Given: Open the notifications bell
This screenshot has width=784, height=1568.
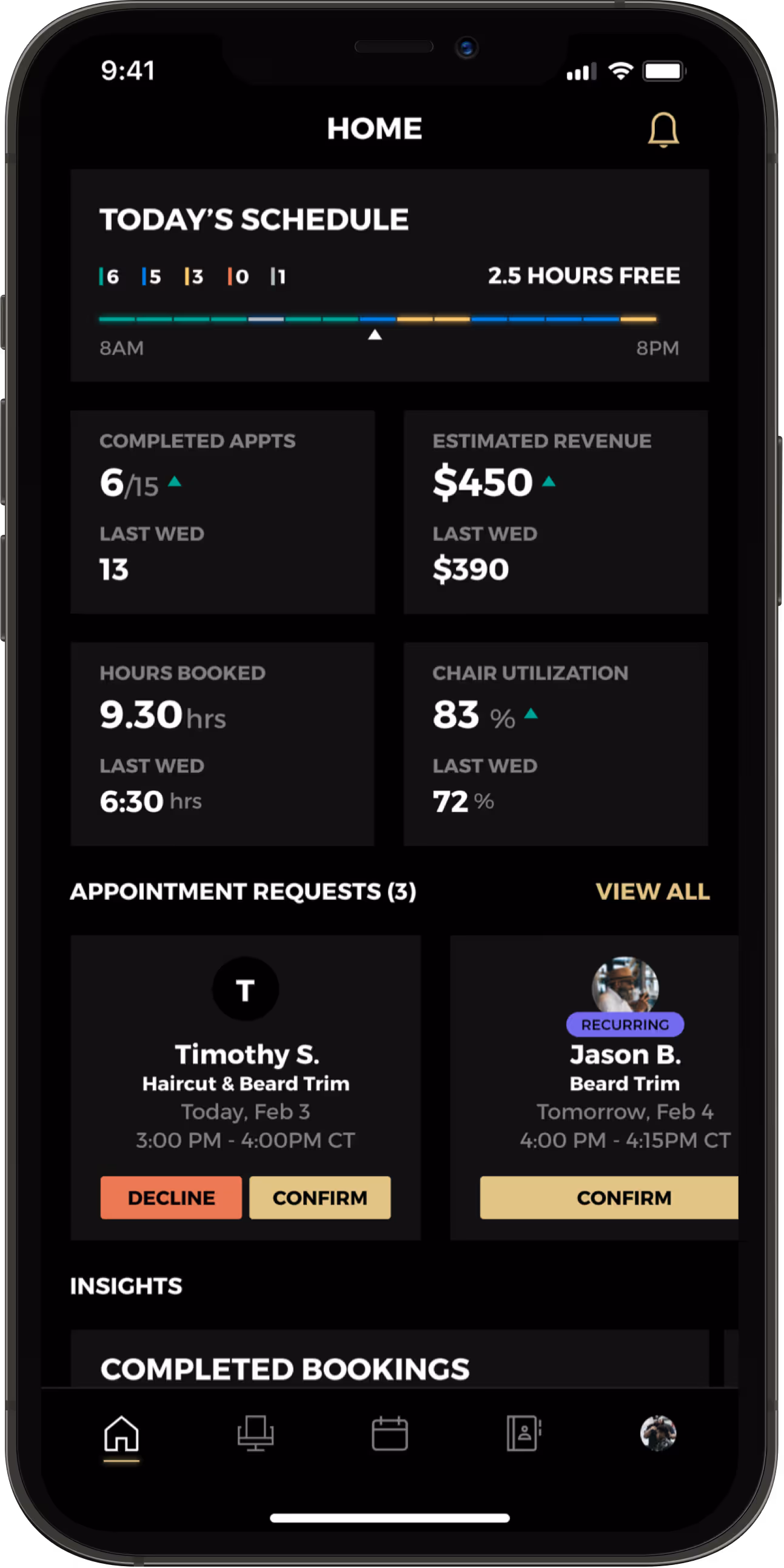Looking at the screenshot, I should click(x=663, y=130).
